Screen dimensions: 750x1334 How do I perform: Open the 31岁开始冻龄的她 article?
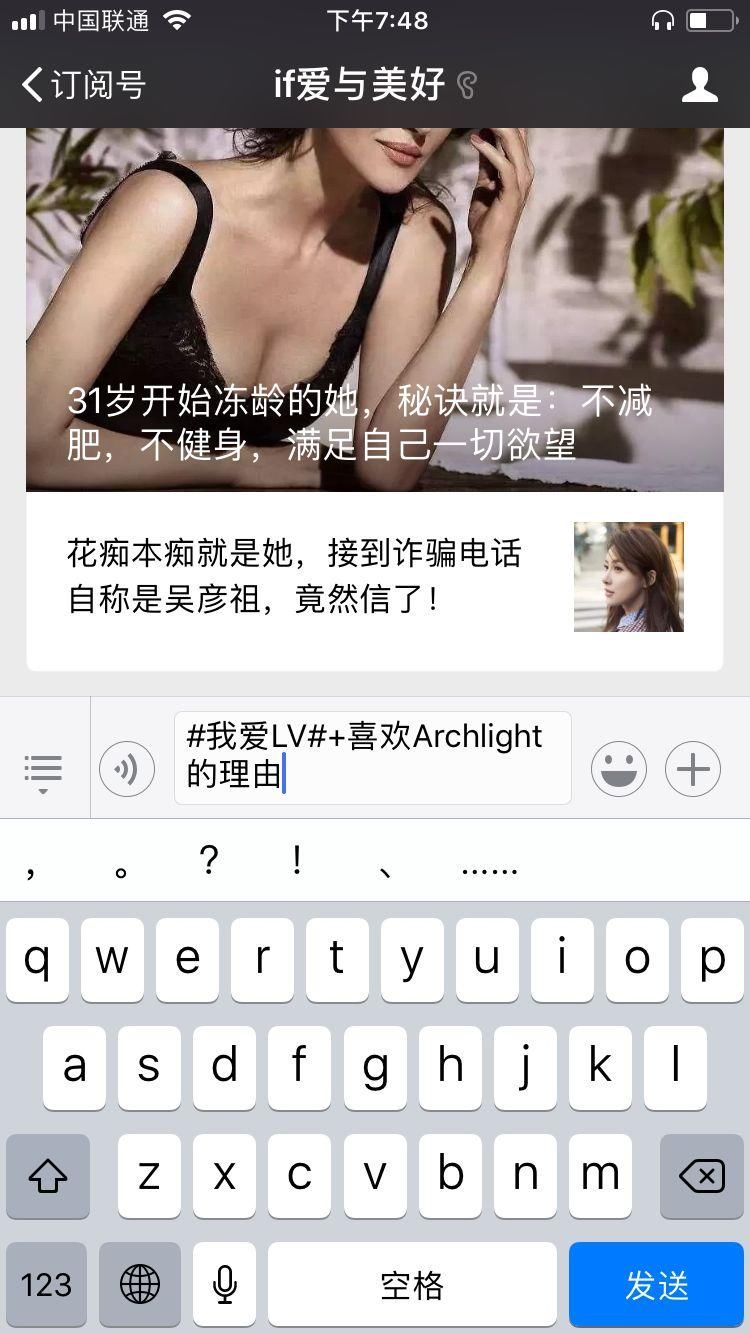point(374,310)
